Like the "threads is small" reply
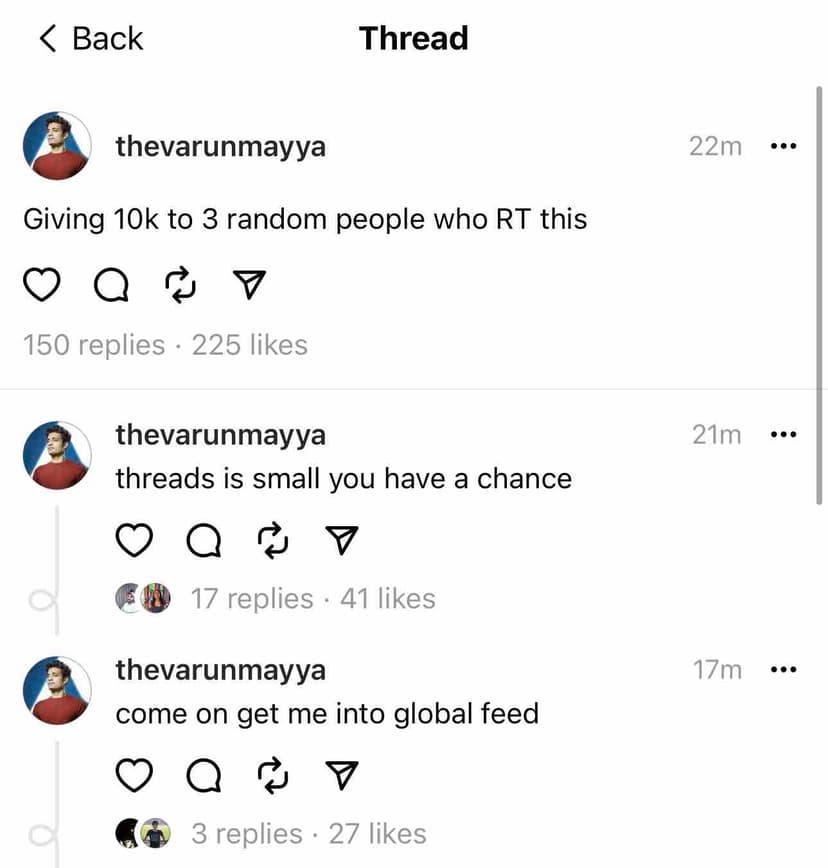Viewport: 828px width, 868px height. coord(134,541)
